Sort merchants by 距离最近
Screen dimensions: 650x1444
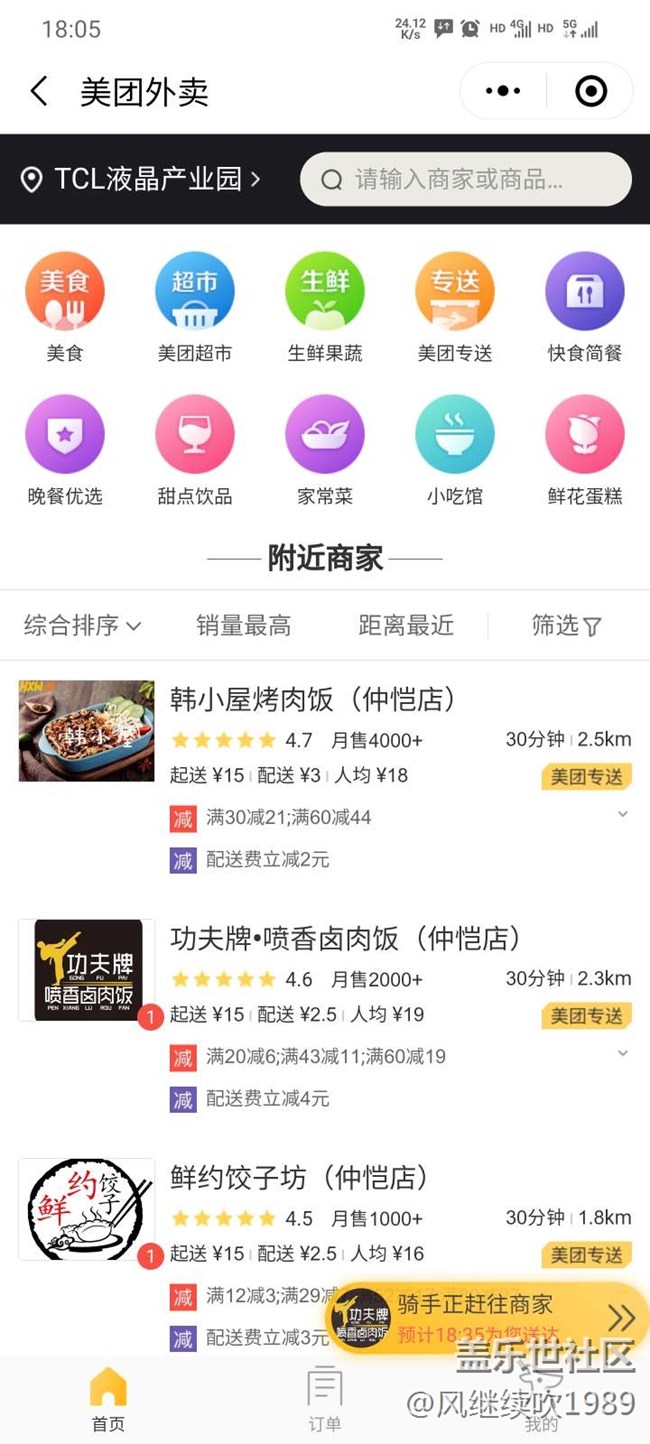[406, 626]
